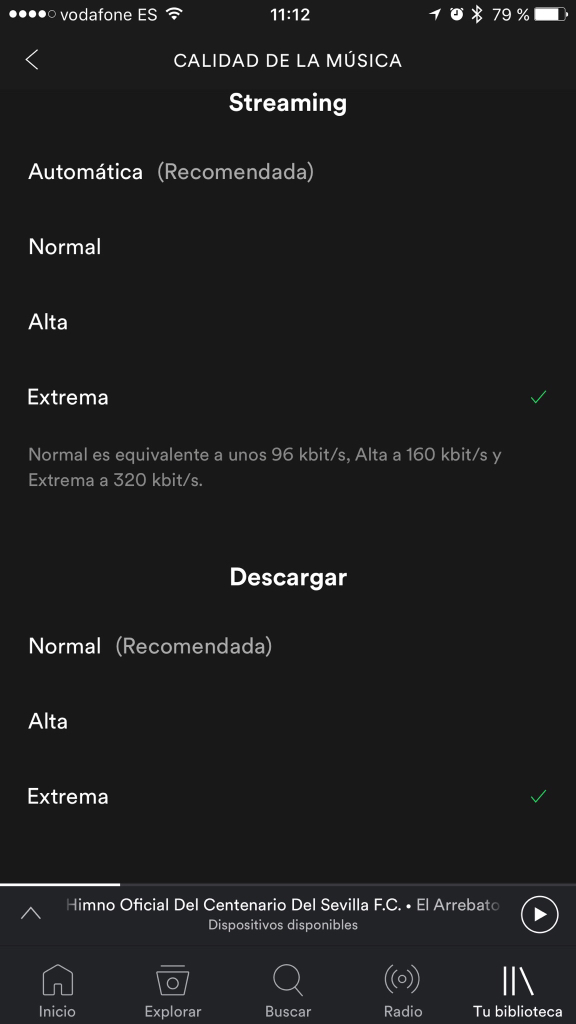576x1024 pixels.
Task: Set download quality to Alta
Action: [288, 722]
